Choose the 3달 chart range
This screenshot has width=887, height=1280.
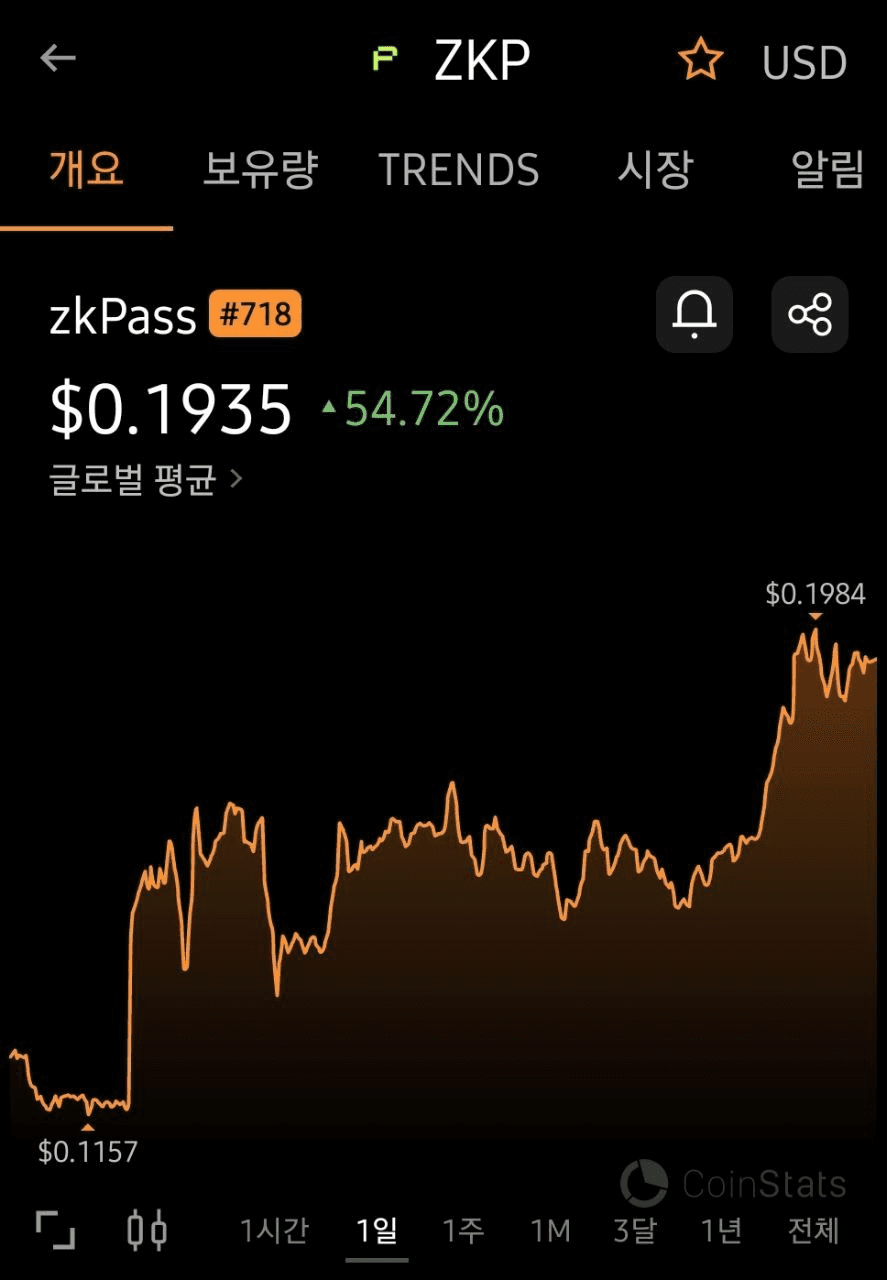coord(635,1230)
